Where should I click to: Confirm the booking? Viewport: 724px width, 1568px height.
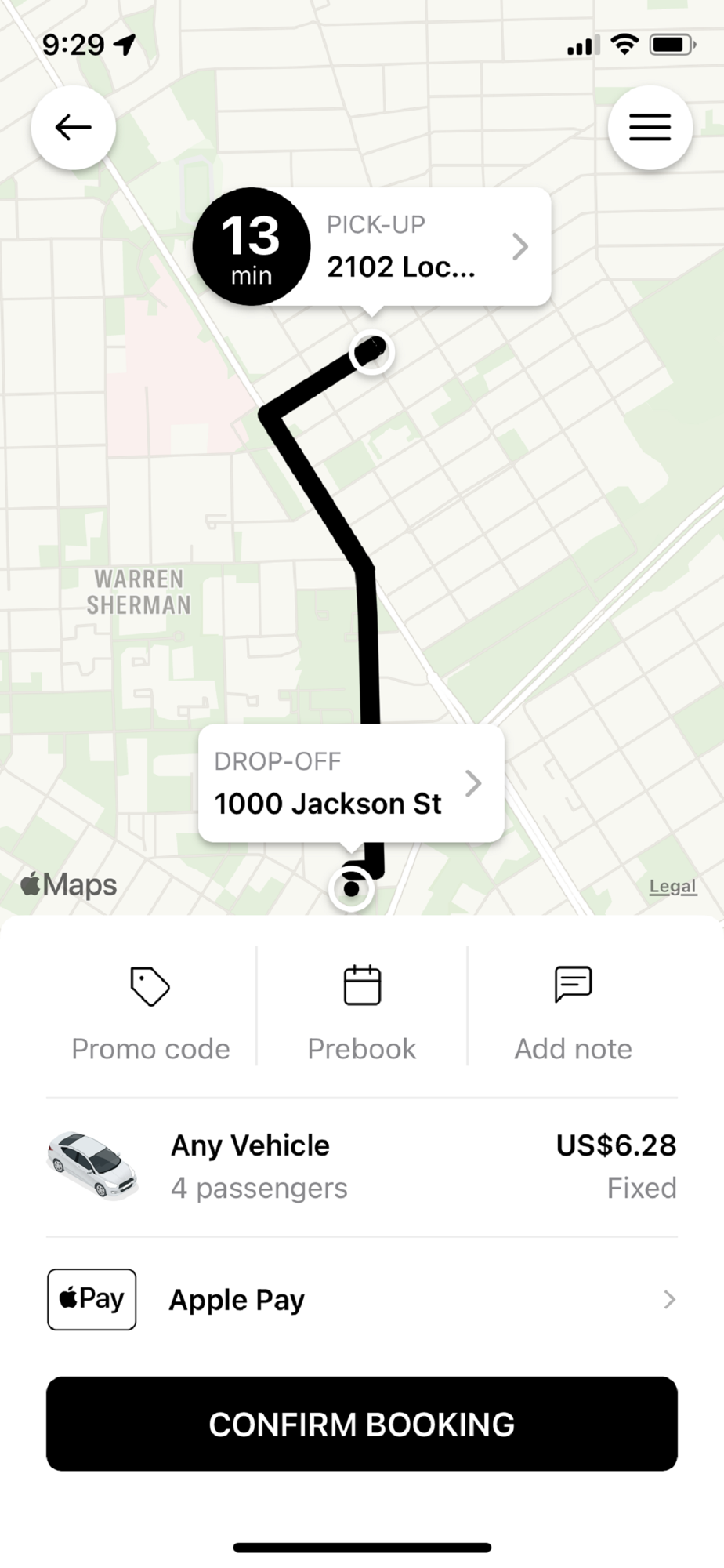coord(362,1424)
